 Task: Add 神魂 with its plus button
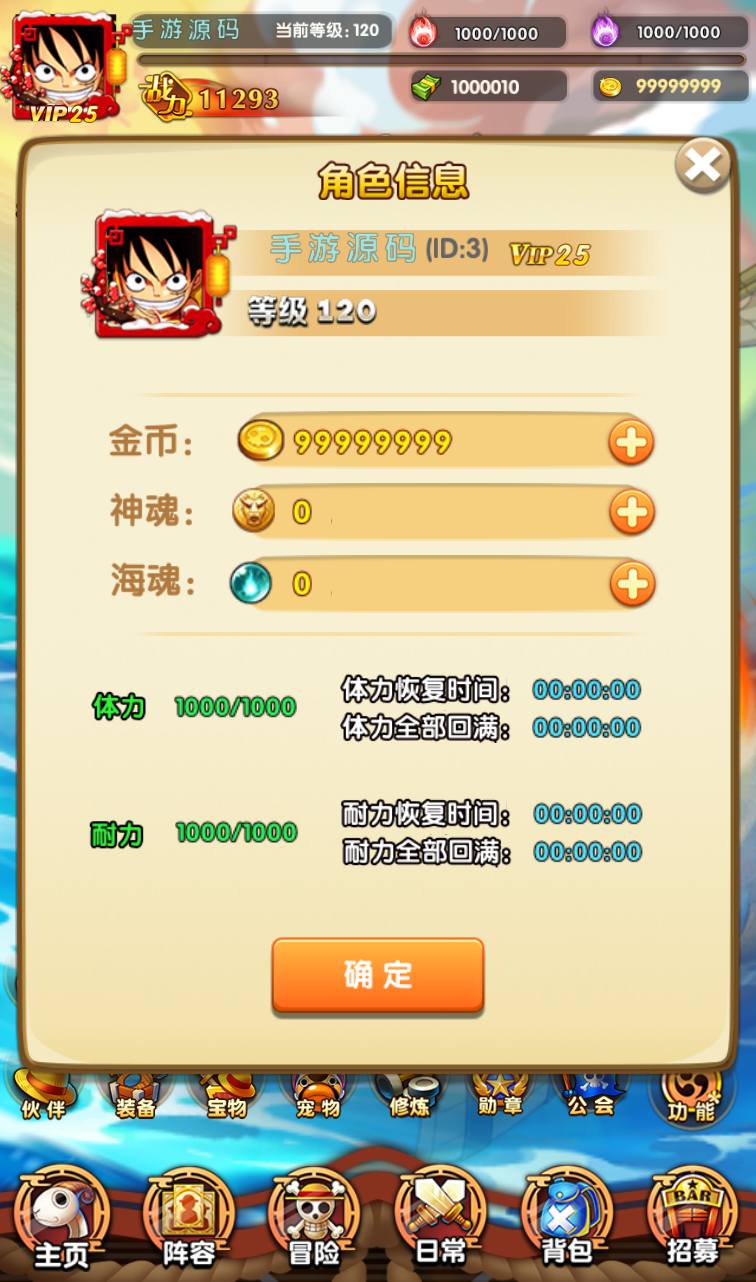[631, 513]
